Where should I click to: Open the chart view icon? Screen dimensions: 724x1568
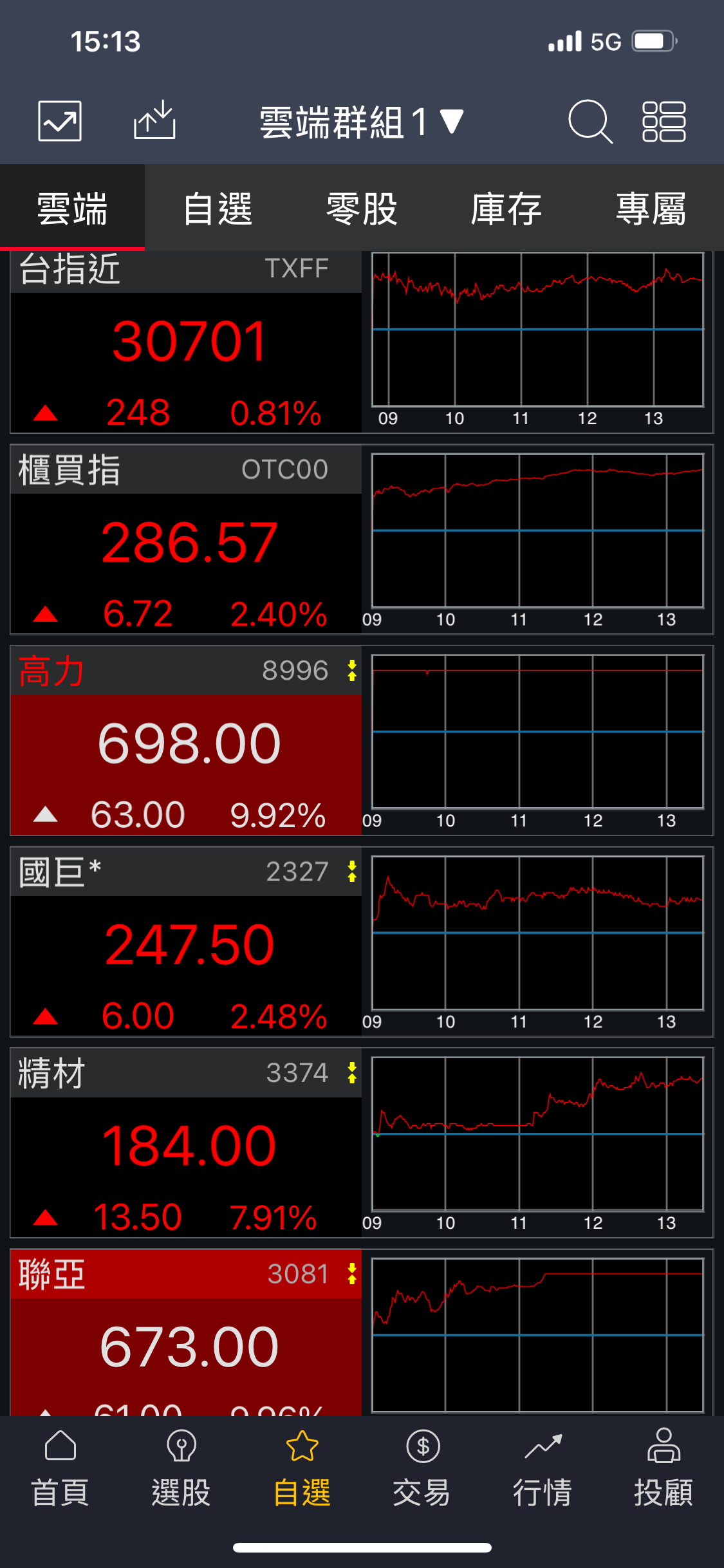coord(60,121)
